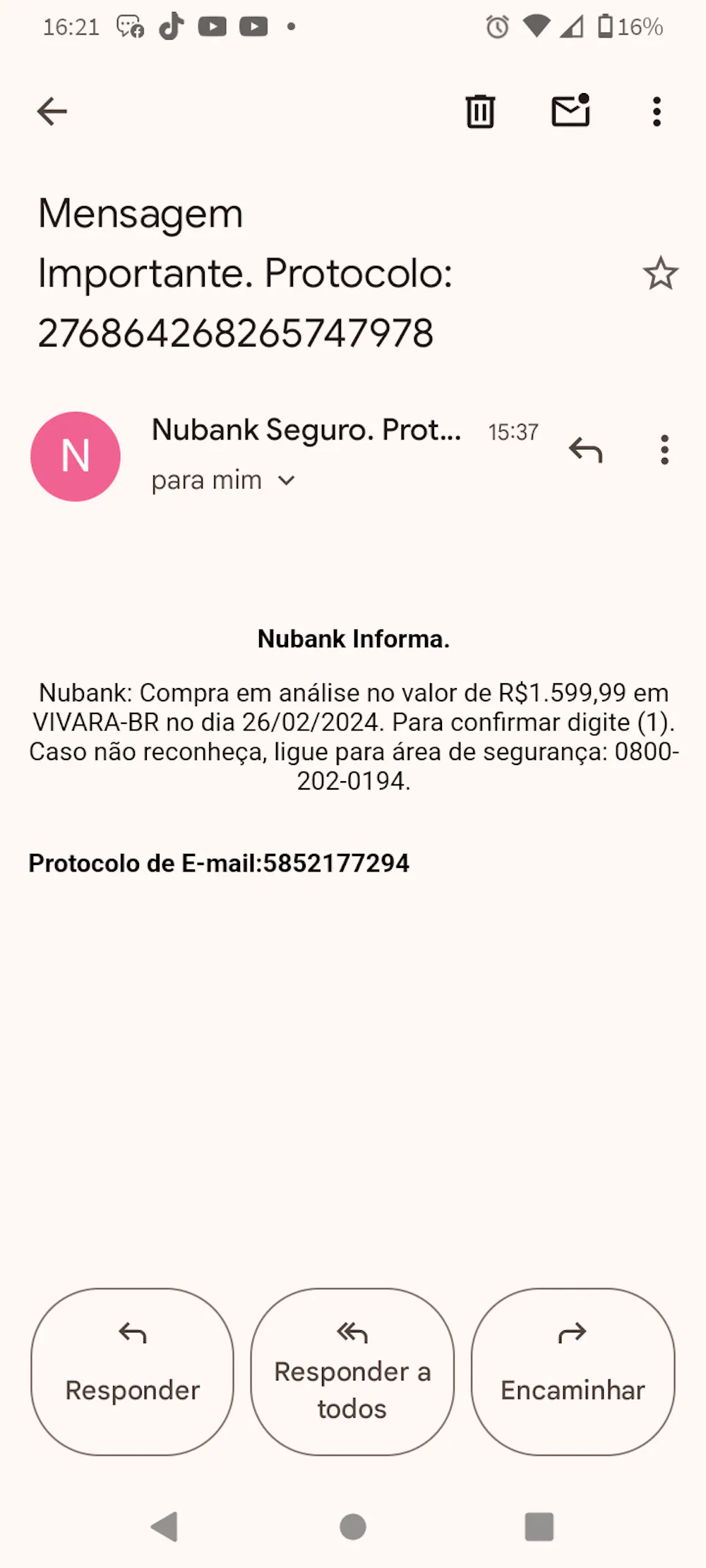Forward the email with Encaminhar
The width and height of the screenshot is (706, 1568).
(x=573, y=1371)
